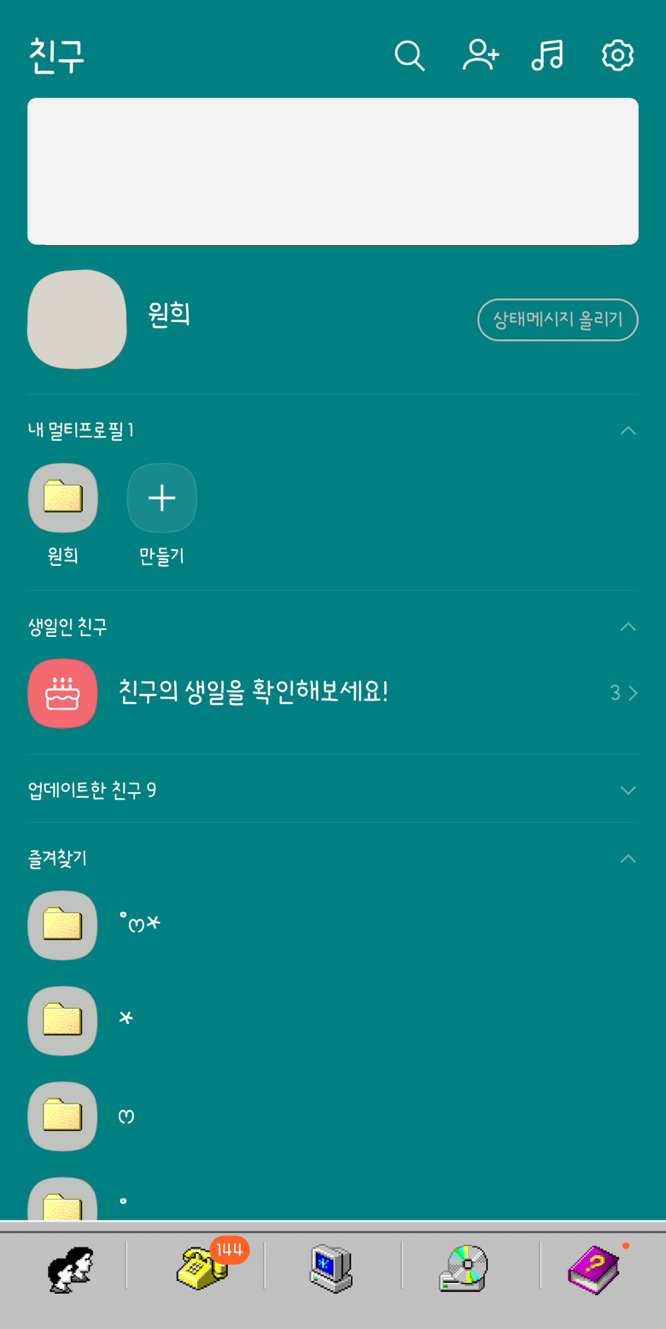Open the 원희 multi-profile
666x1329 pixels.
point(63,514)
